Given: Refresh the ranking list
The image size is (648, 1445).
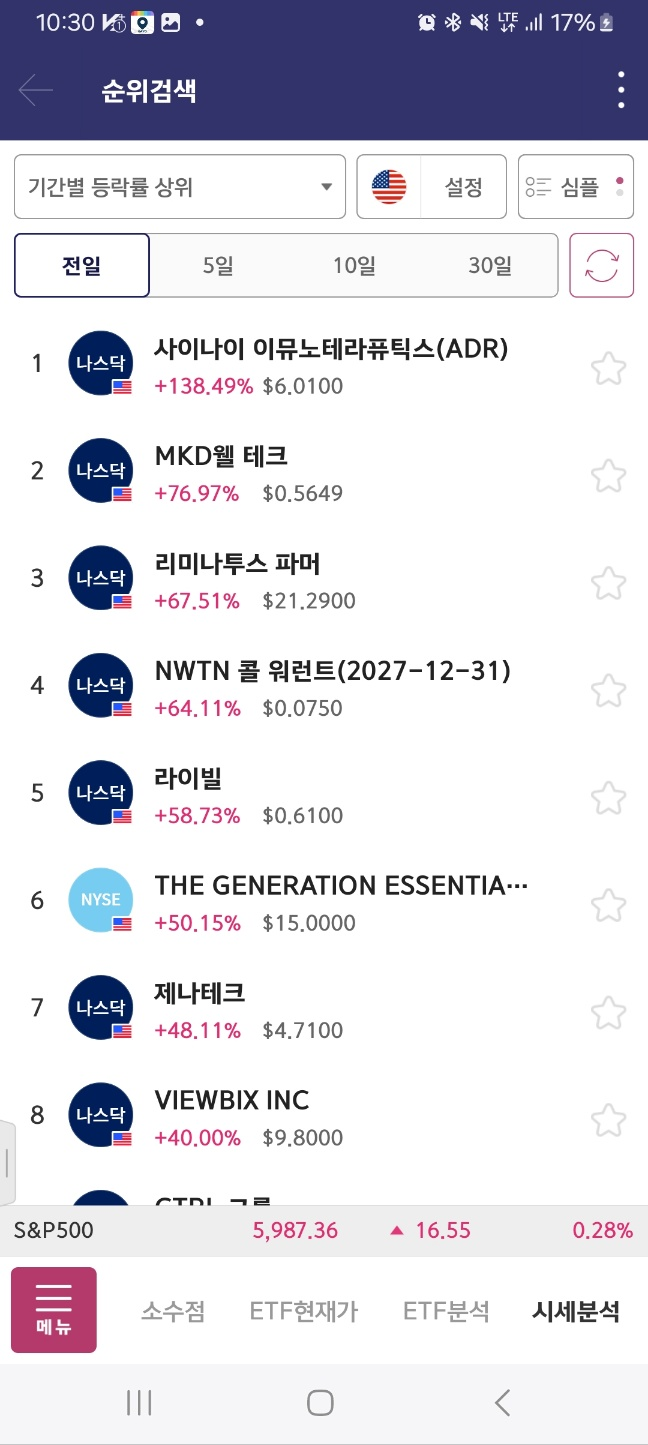Looking at the screenshot, I should (x=602, y=266).
